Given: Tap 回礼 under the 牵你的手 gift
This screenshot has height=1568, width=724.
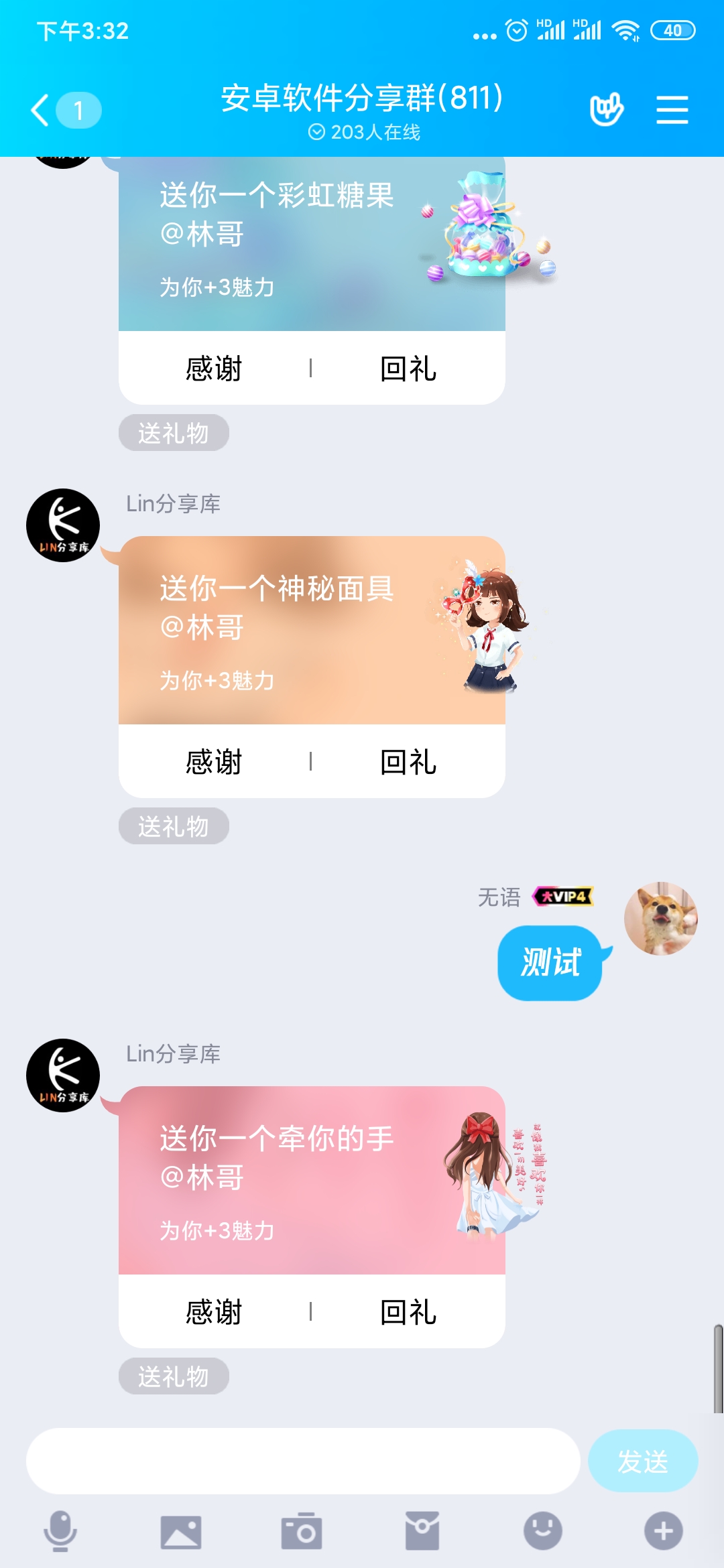Looking at the screenshot, I should pyautogui.click(x=408, y=1312).
